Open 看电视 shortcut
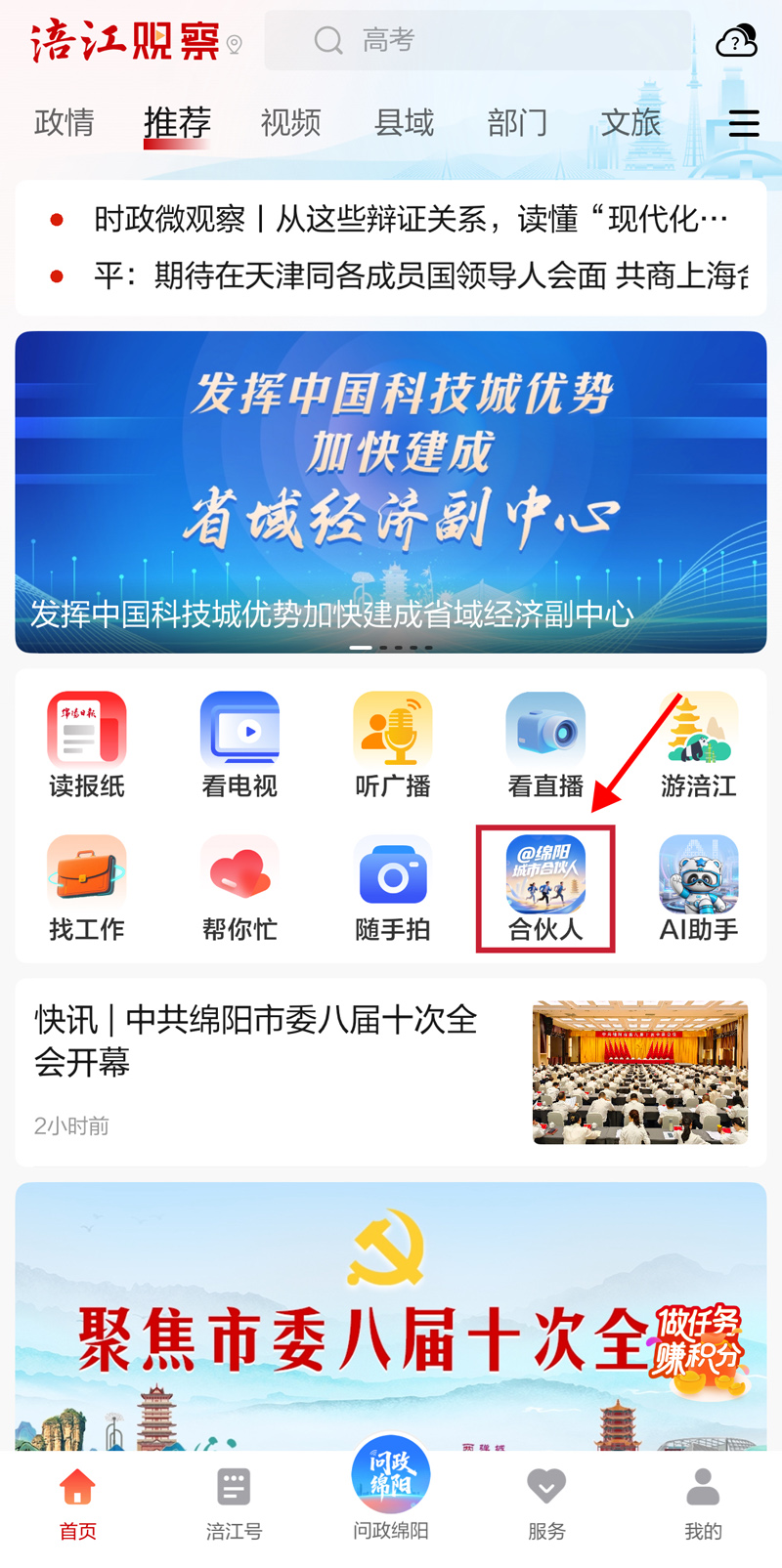782x1568 pixels. click(239, 744)
